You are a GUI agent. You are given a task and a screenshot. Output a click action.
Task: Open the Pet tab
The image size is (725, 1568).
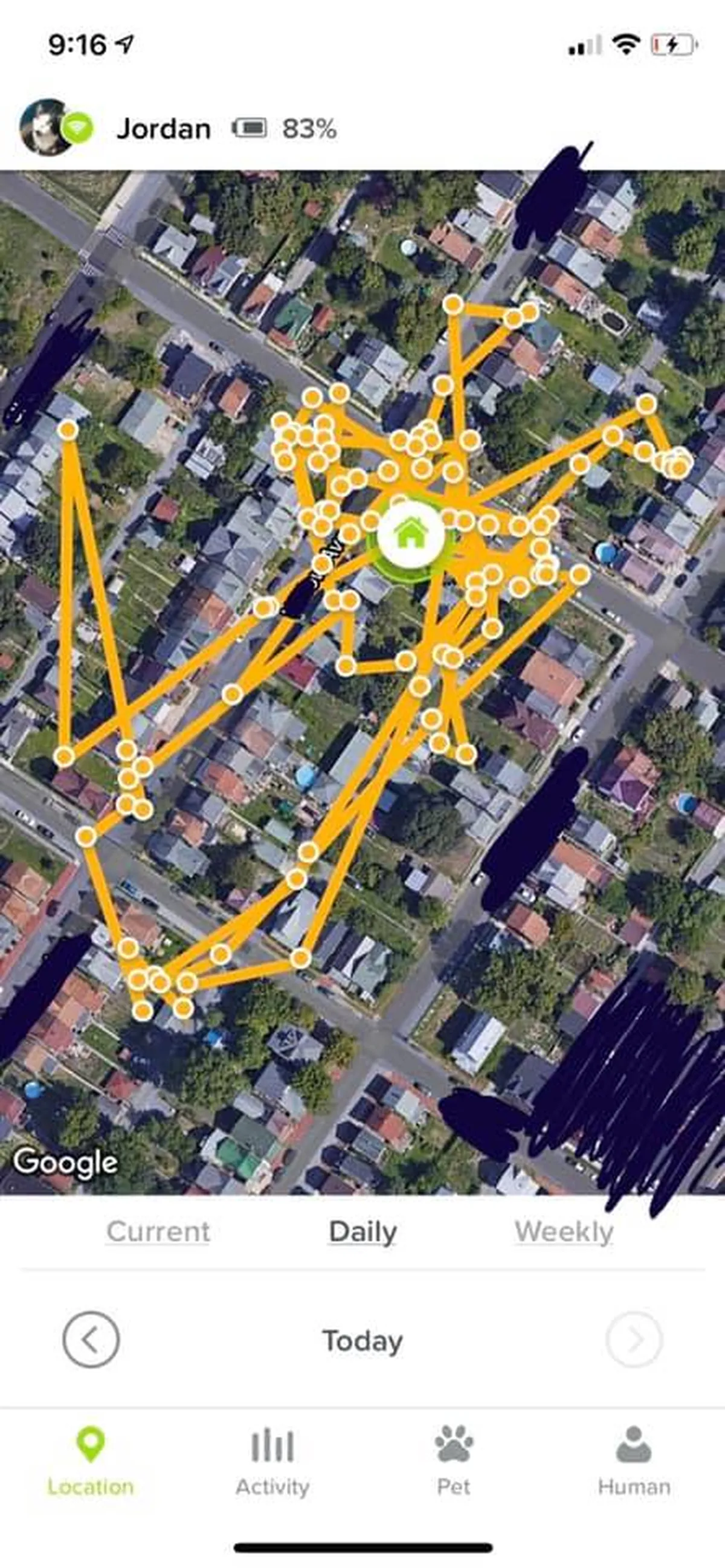click(x=454, y=1461)
